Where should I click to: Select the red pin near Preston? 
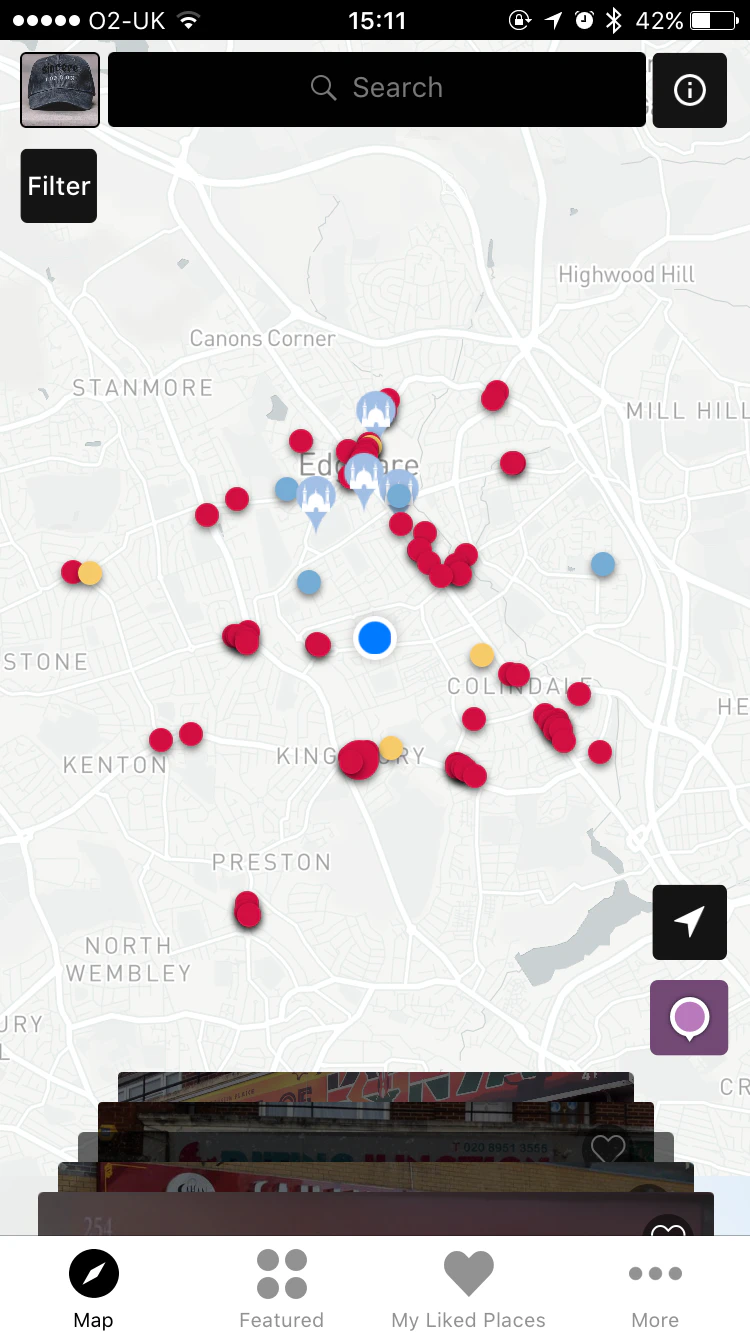248,910
